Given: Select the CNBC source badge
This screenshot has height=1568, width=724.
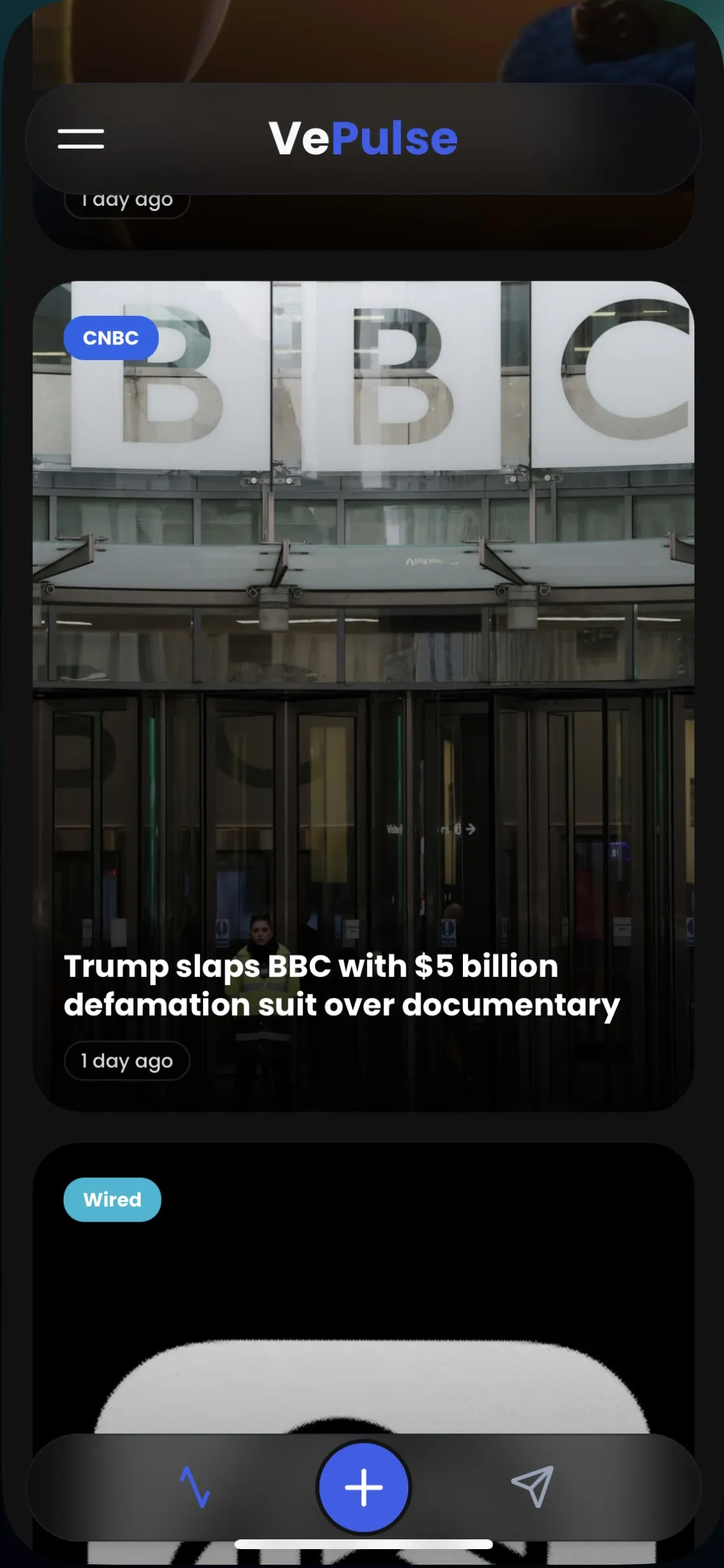Looking at the screenshot, I should pyautogui.click(x=111, y=338).
